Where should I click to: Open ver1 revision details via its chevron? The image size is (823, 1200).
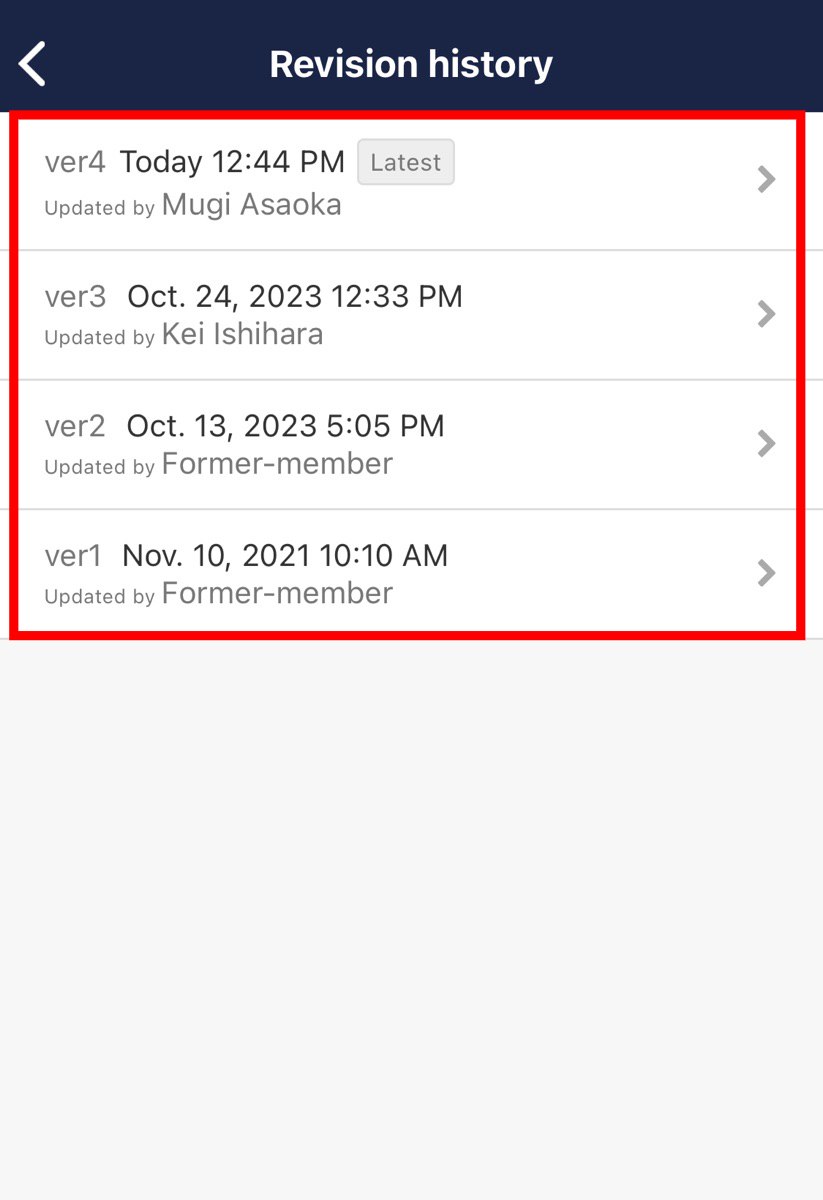pyautogui.click(x=766, y=572)
